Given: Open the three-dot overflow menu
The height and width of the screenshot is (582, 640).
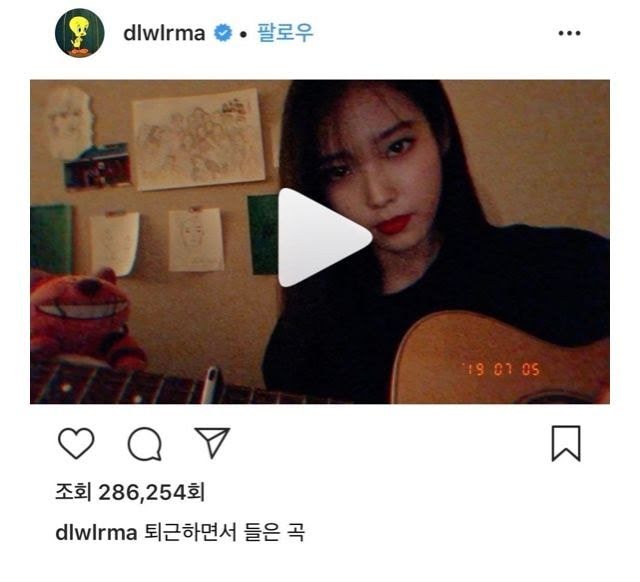Looking at the screenshot, I should point(569,33).
